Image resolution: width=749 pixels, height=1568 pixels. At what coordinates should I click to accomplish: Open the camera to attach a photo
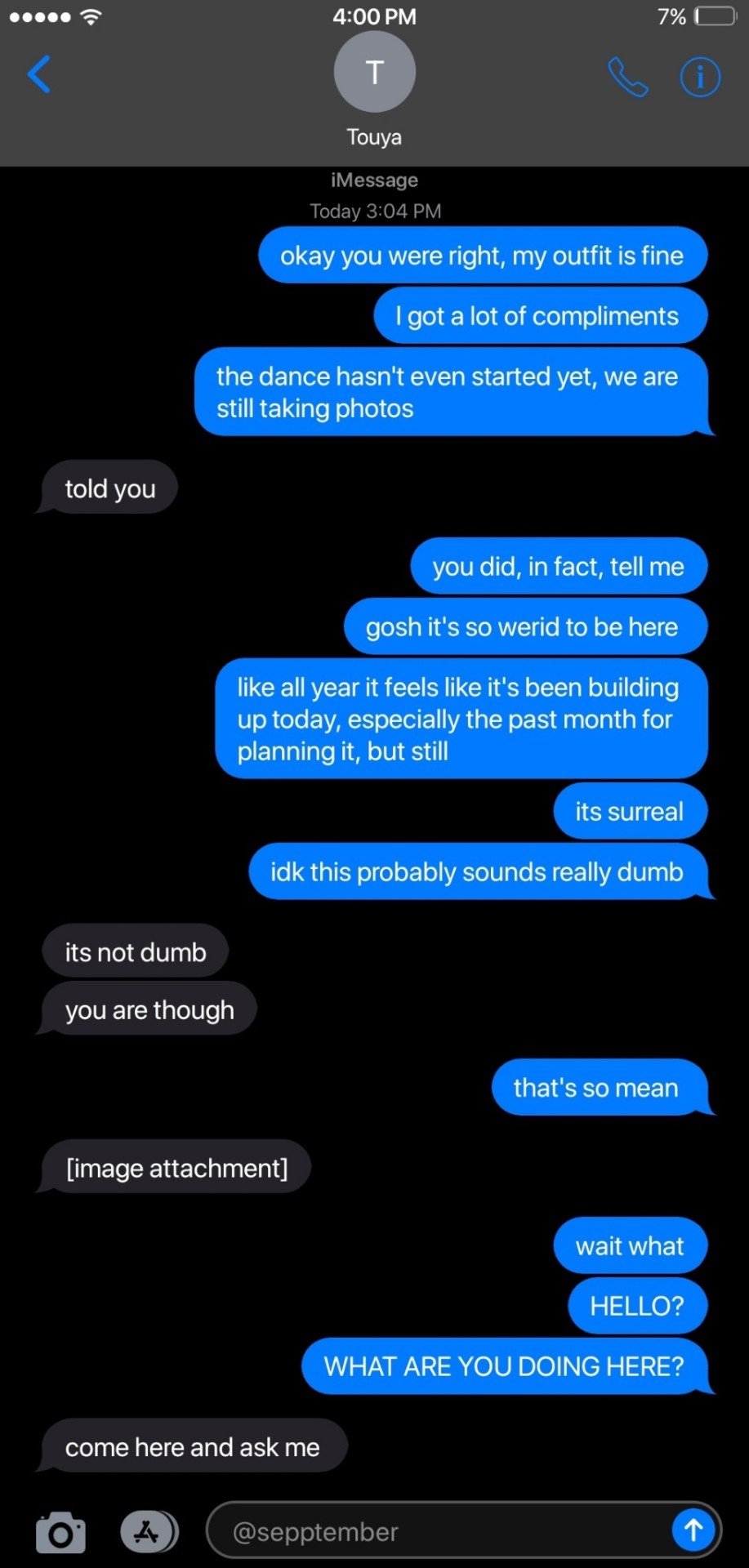click(60, 1533)
